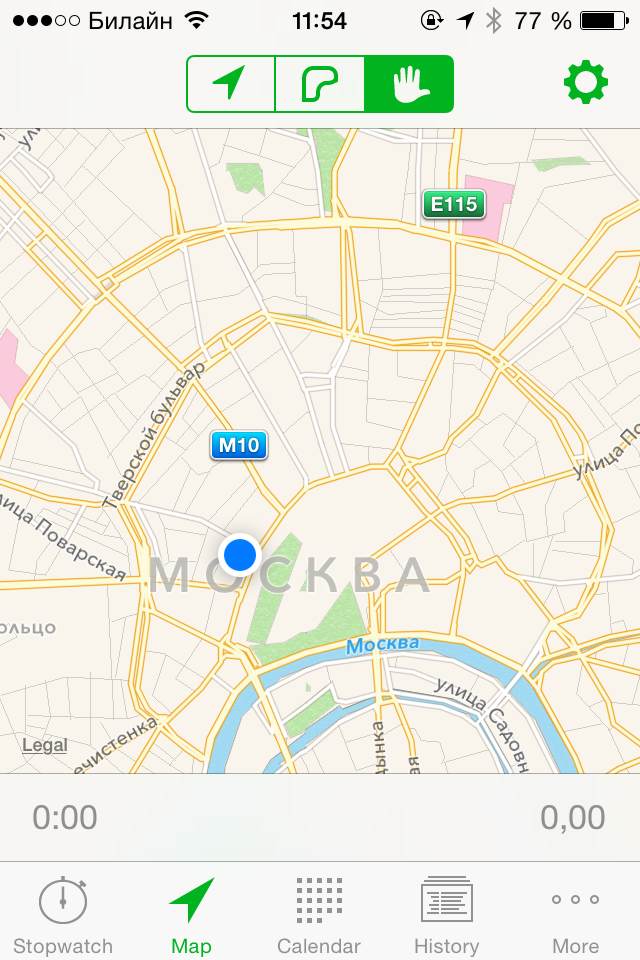Open settings via the gear icon
This screenshot has width=640, height=960.
click(x=585, y=83)
